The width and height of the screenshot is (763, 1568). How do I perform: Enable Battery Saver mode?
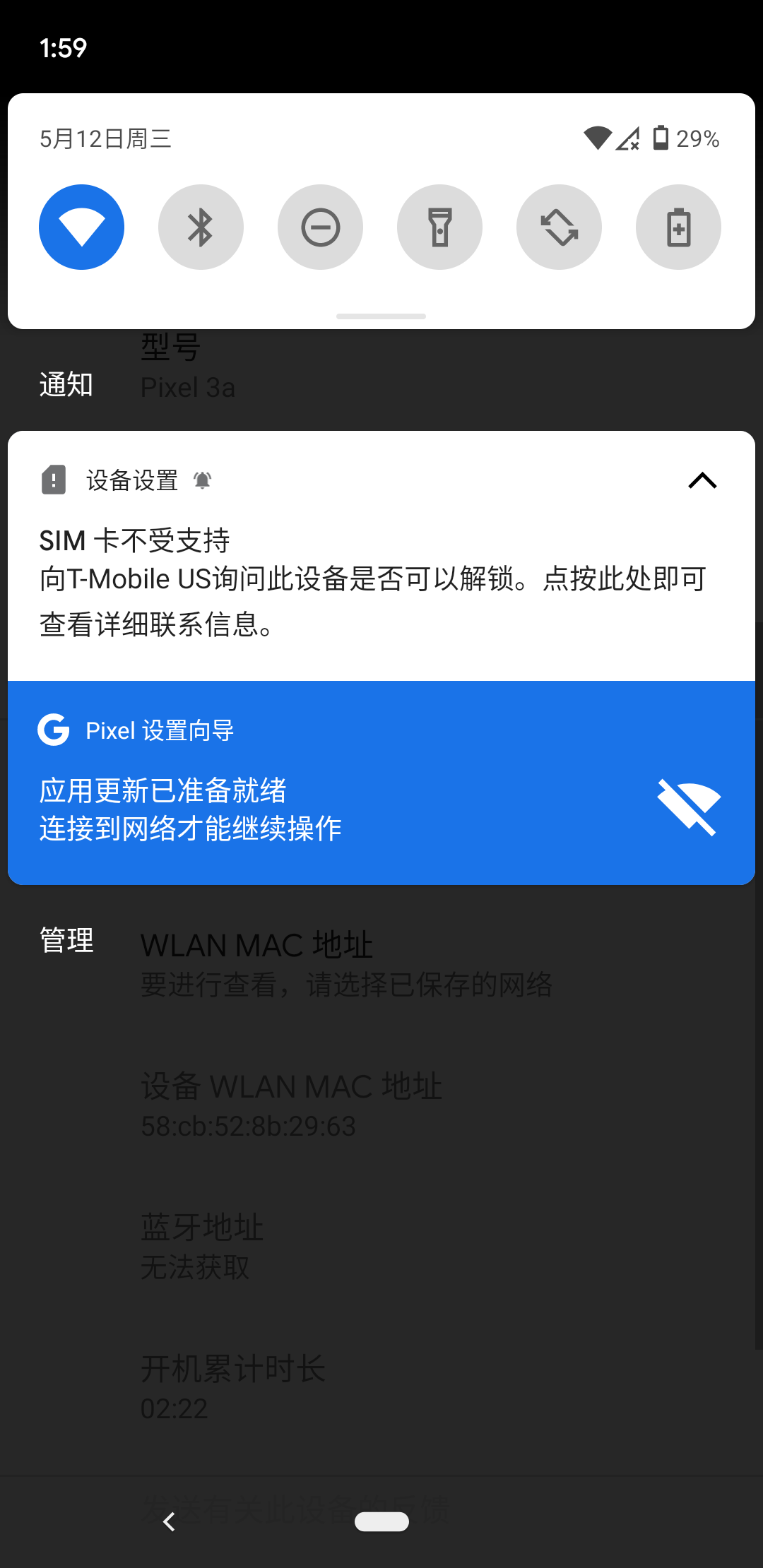(678, 227)
